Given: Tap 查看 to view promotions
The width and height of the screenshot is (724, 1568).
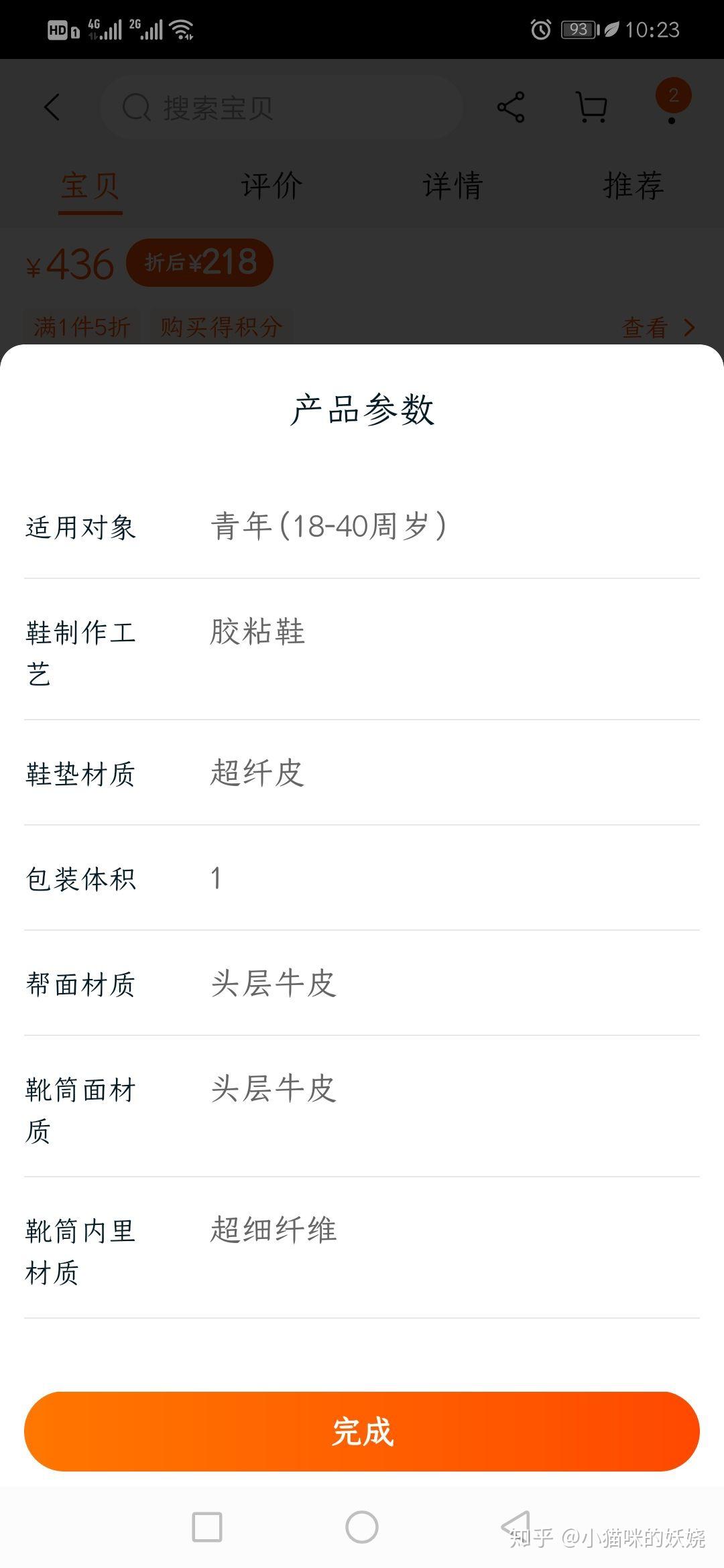Looking at the screenshot, I should (657, 328).
